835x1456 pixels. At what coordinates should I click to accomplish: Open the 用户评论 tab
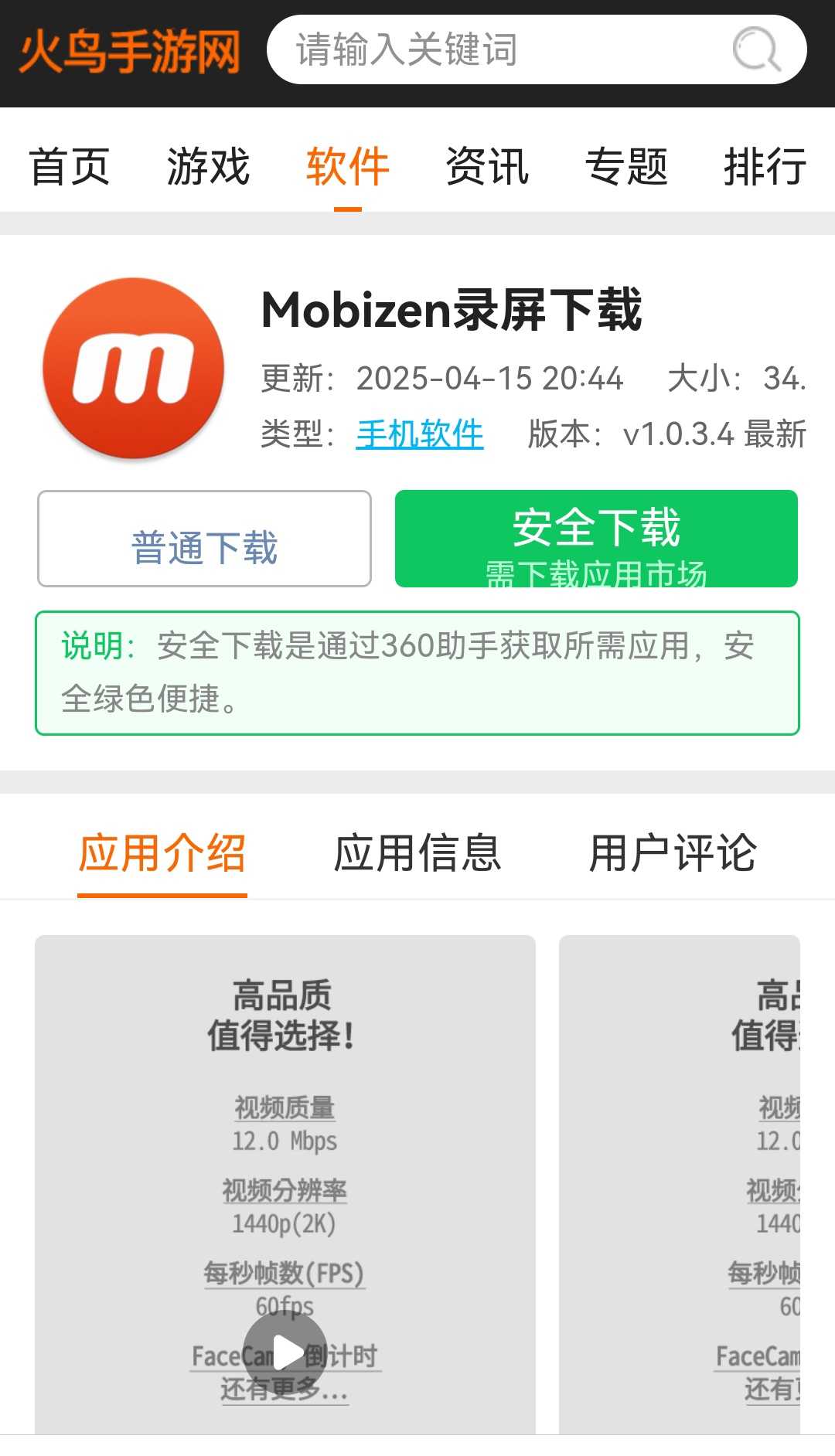[673, 854]
